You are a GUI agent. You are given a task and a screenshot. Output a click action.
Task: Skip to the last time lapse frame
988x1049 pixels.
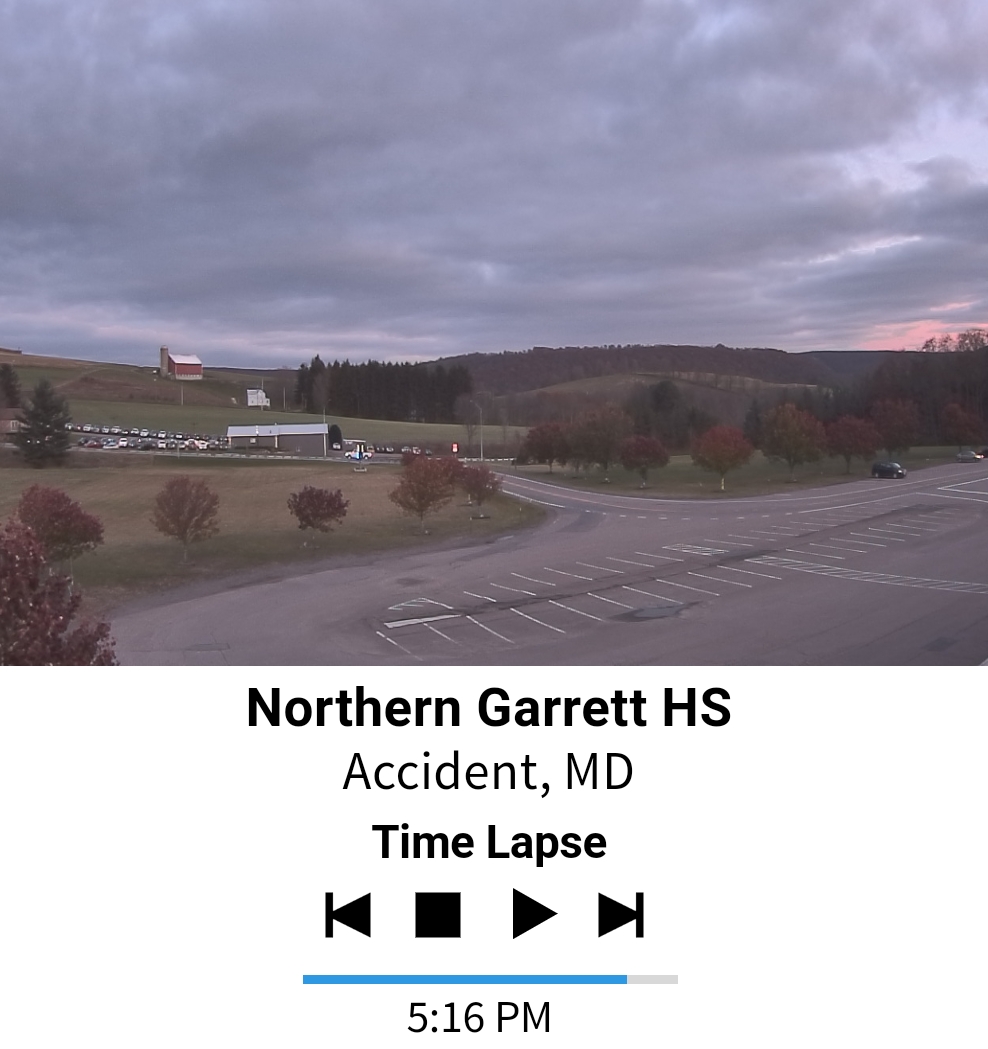(621, 914)
